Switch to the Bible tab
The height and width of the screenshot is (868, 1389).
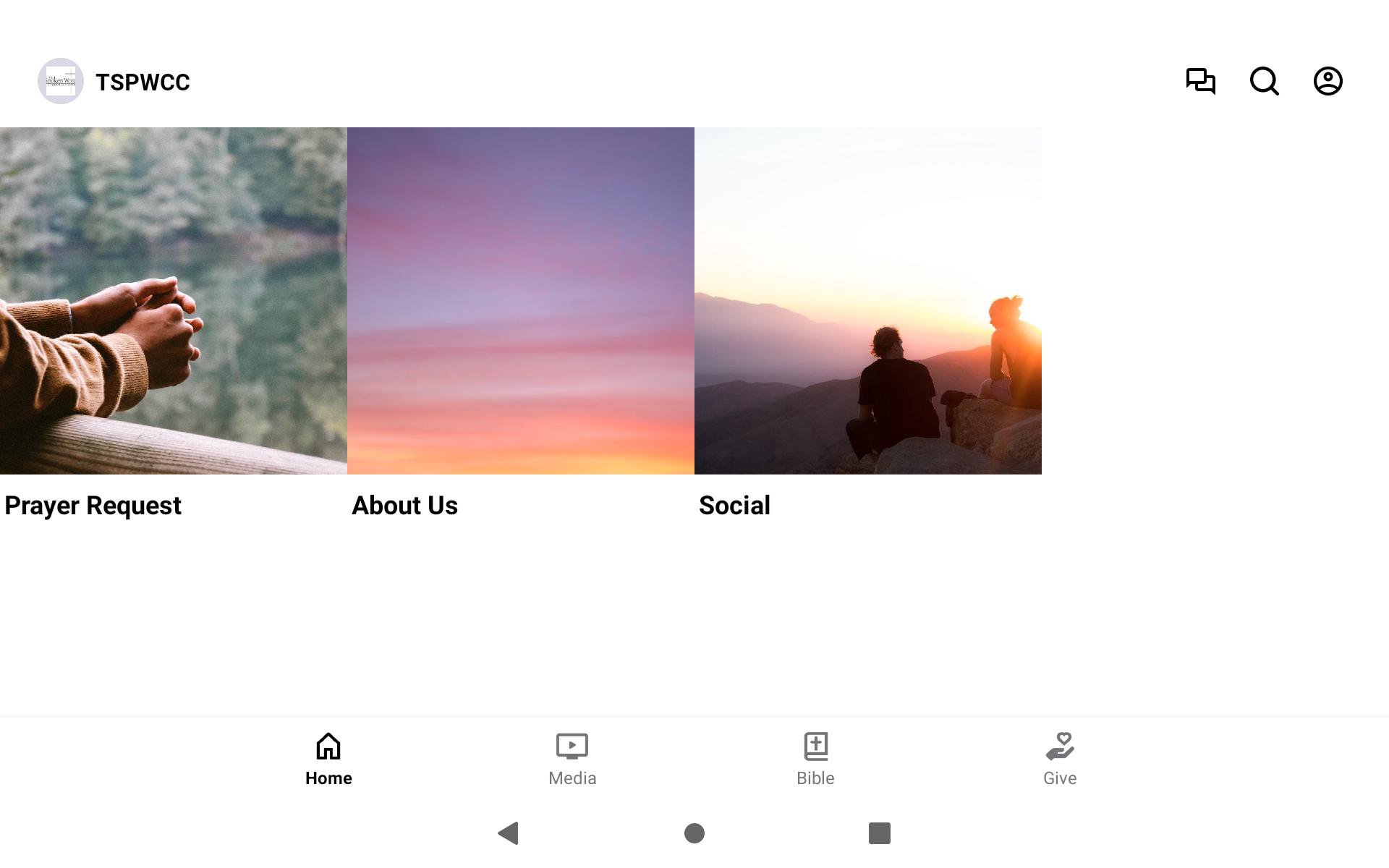coord(815,759)
